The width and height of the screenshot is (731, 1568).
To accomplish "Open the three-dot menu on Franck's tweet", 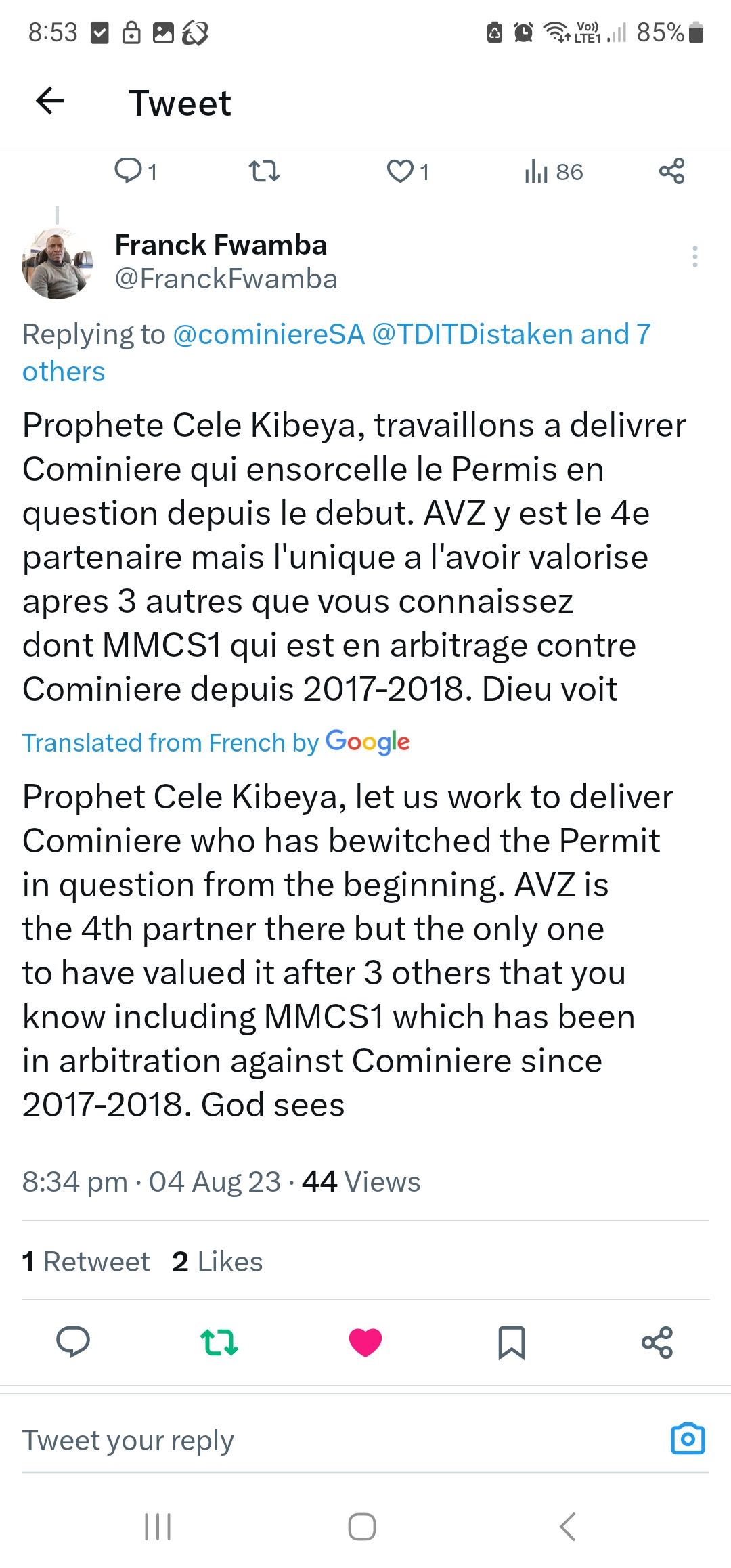I will [694, 257].
